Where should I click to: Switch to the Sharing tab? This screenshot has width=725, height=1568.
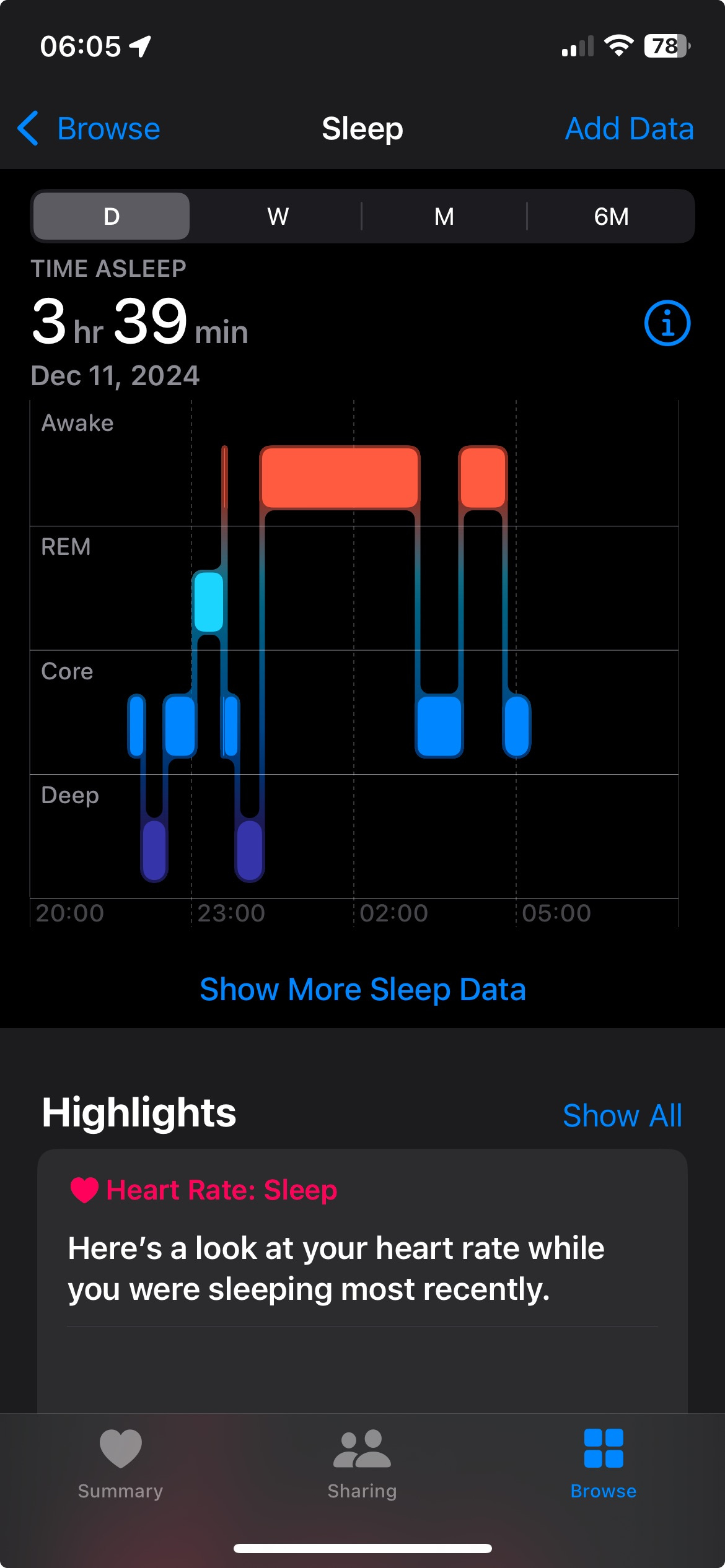pos(362,1465)
